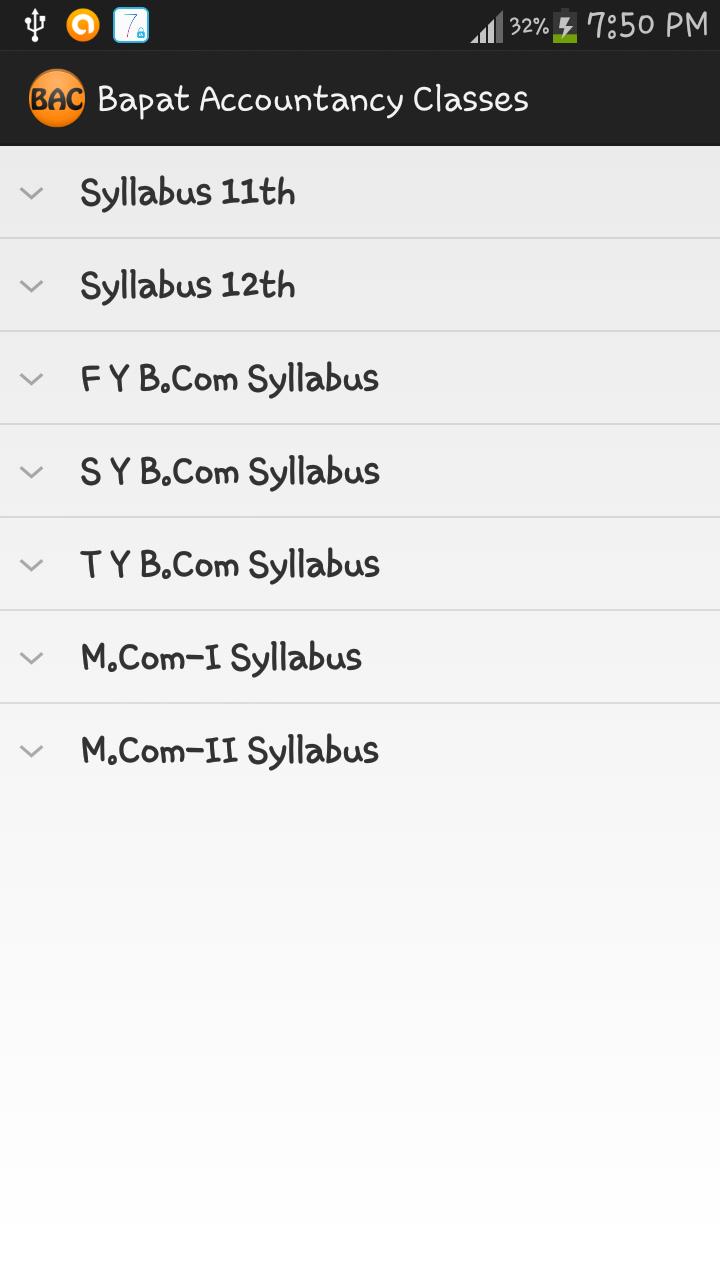720x1280 pixels.
Task: Open Syllabus 11th by tapping its label
Action: [188, 192]
